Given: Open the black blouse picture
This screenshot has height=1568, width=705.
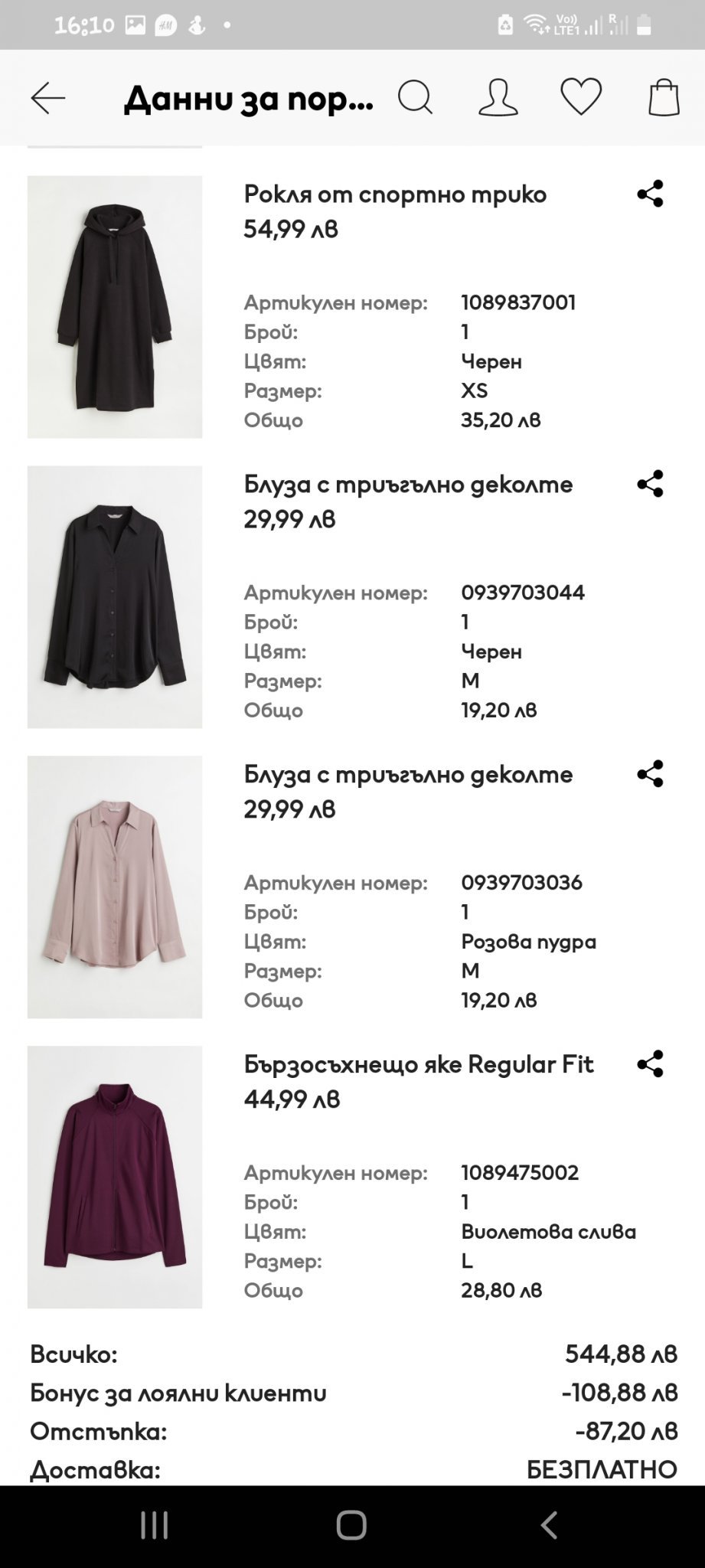Looking at the screenshot, I should click(115, 597).
